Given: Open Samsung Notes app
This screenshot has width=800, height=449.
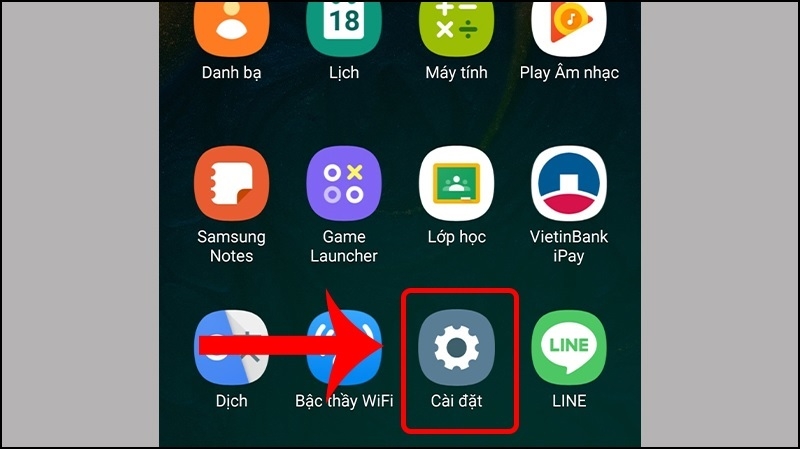Looking at the screenshot, I should tap(233, 184).
